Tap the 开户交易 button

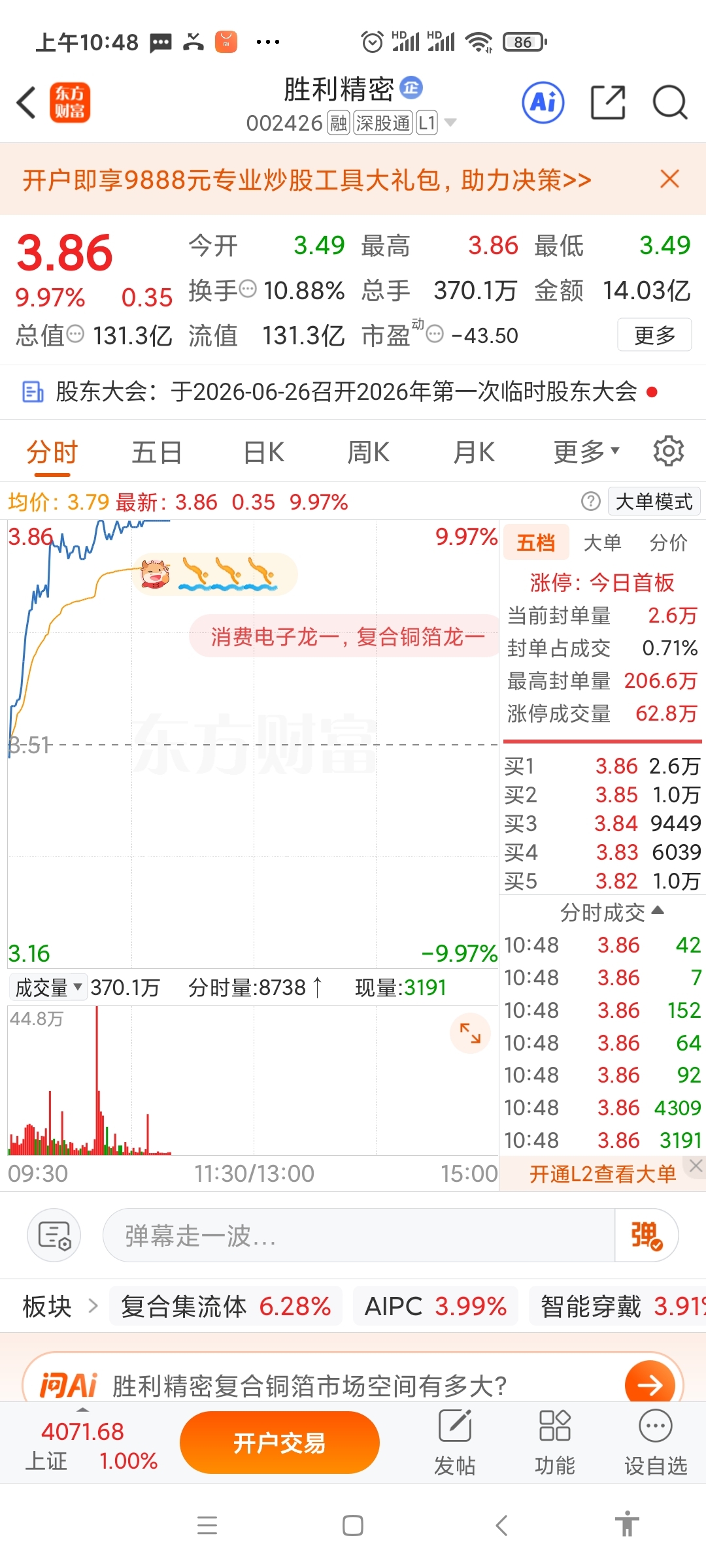point(280,1443)
